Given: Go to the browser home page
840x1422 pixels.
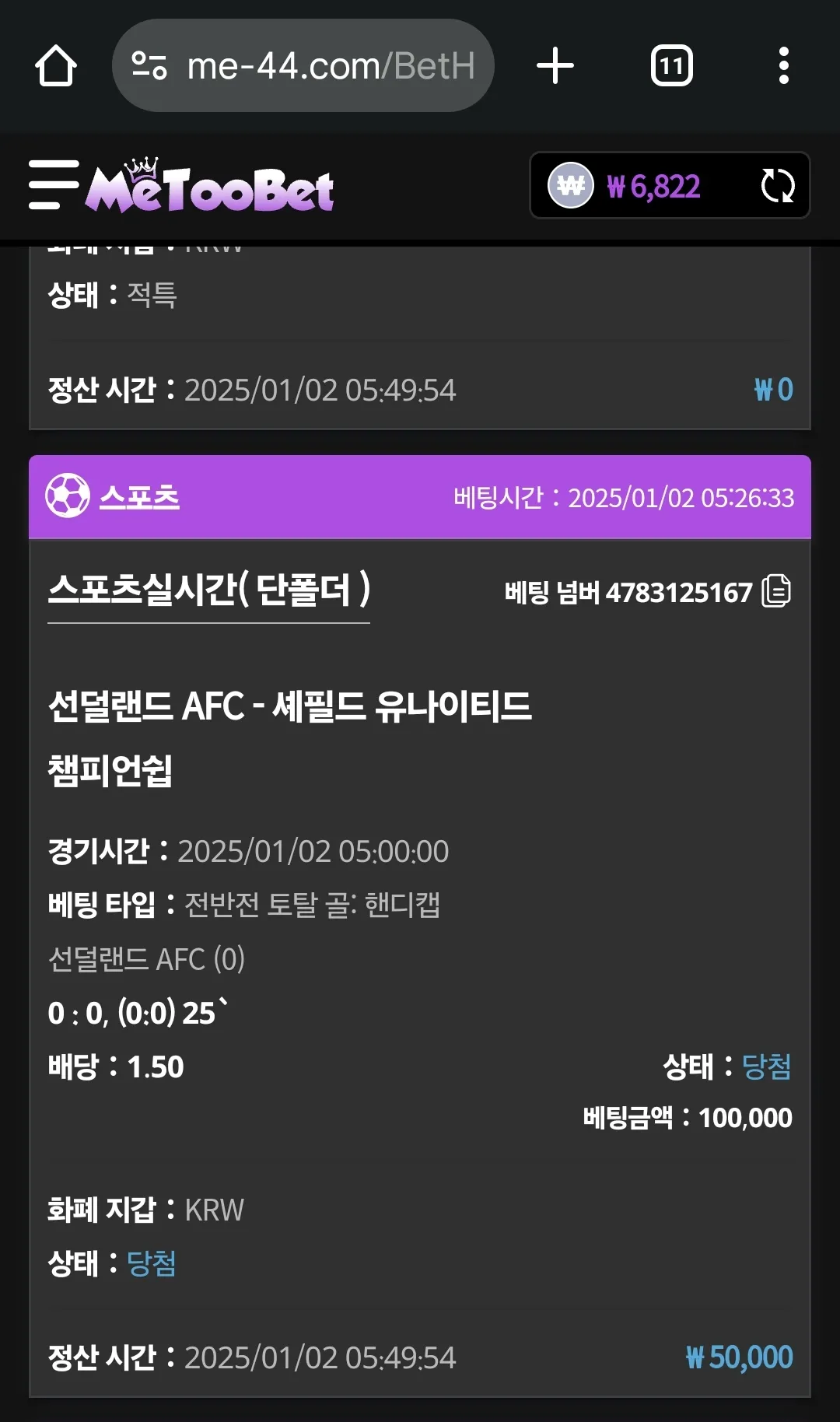Looking at the screenshot, I should click(56, 66).
